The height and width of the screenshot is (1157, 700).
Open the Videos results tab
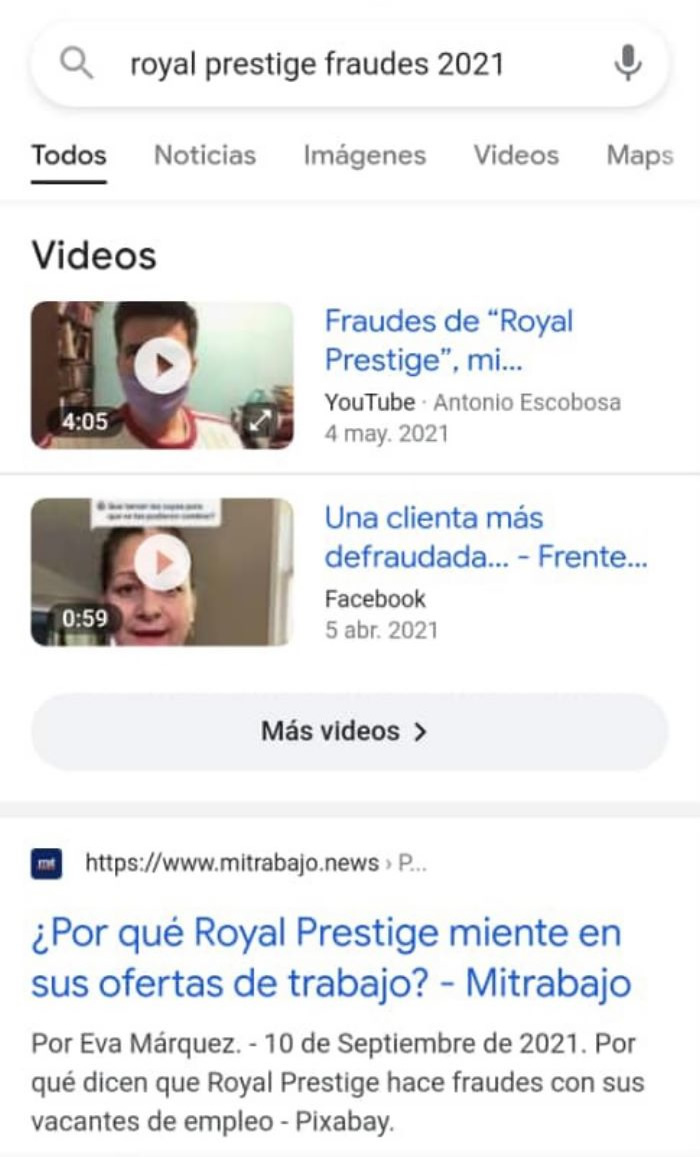[x=516, y=156]
